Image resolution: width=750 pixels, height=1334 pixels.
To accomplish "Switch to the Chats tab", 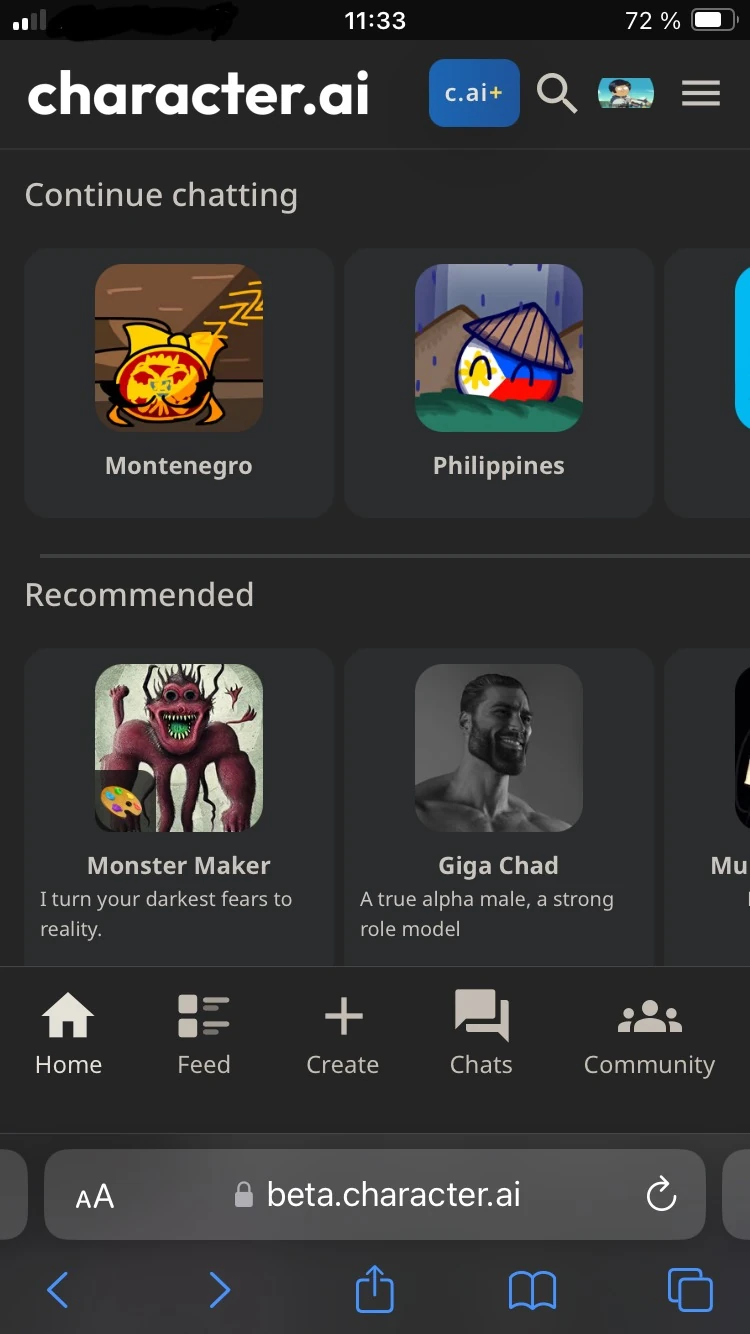I will (x=481, y=1035).
